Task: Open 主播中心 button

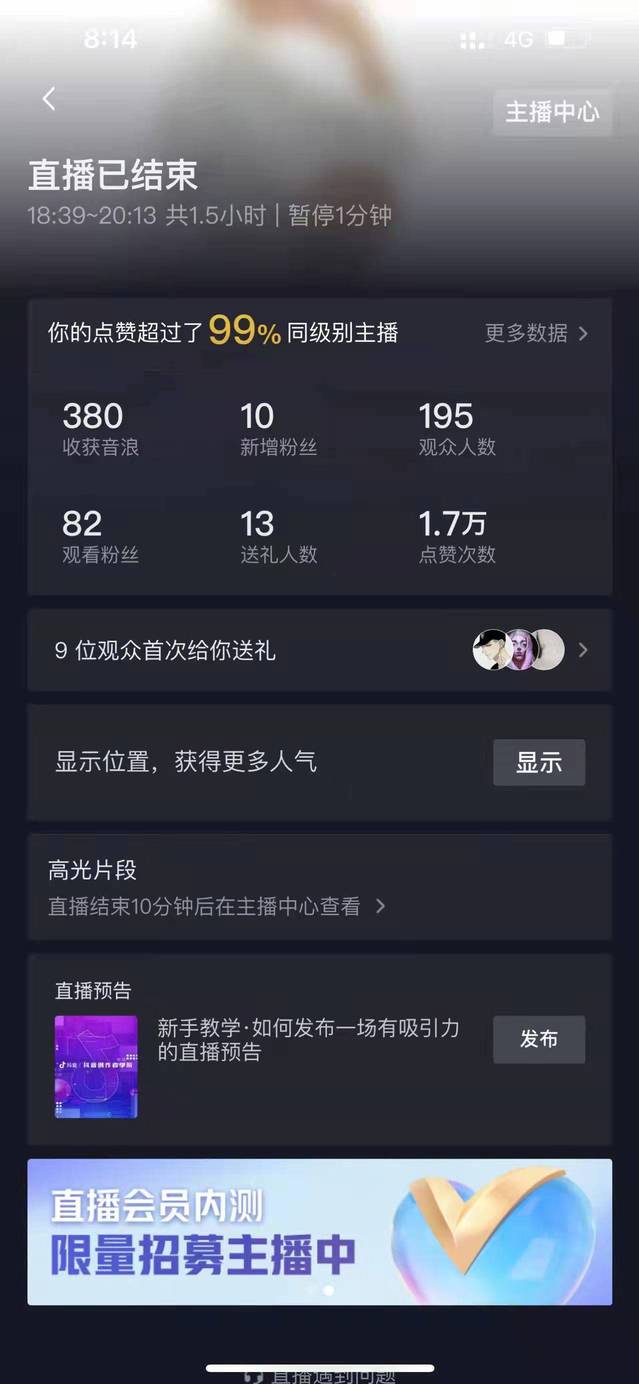Action: point(552,112)
